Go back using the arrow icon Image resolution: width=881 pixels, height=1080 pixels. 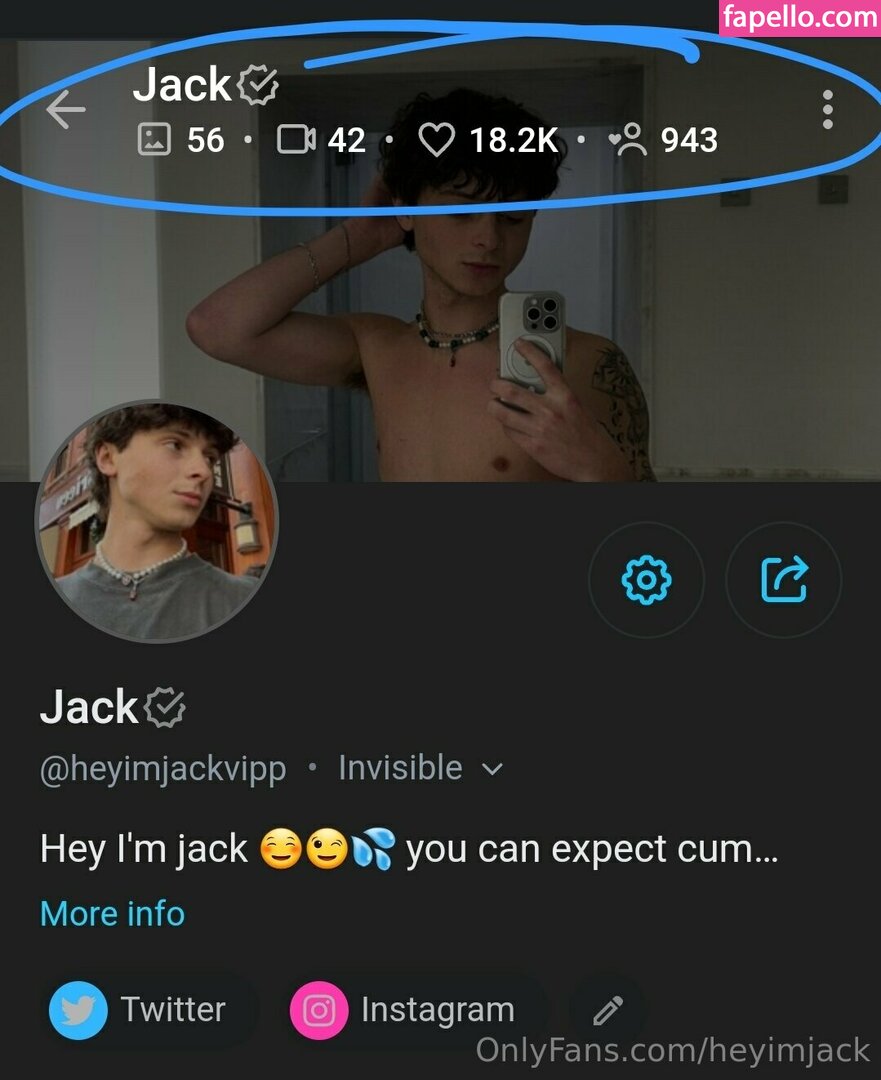tap(66, 110)
